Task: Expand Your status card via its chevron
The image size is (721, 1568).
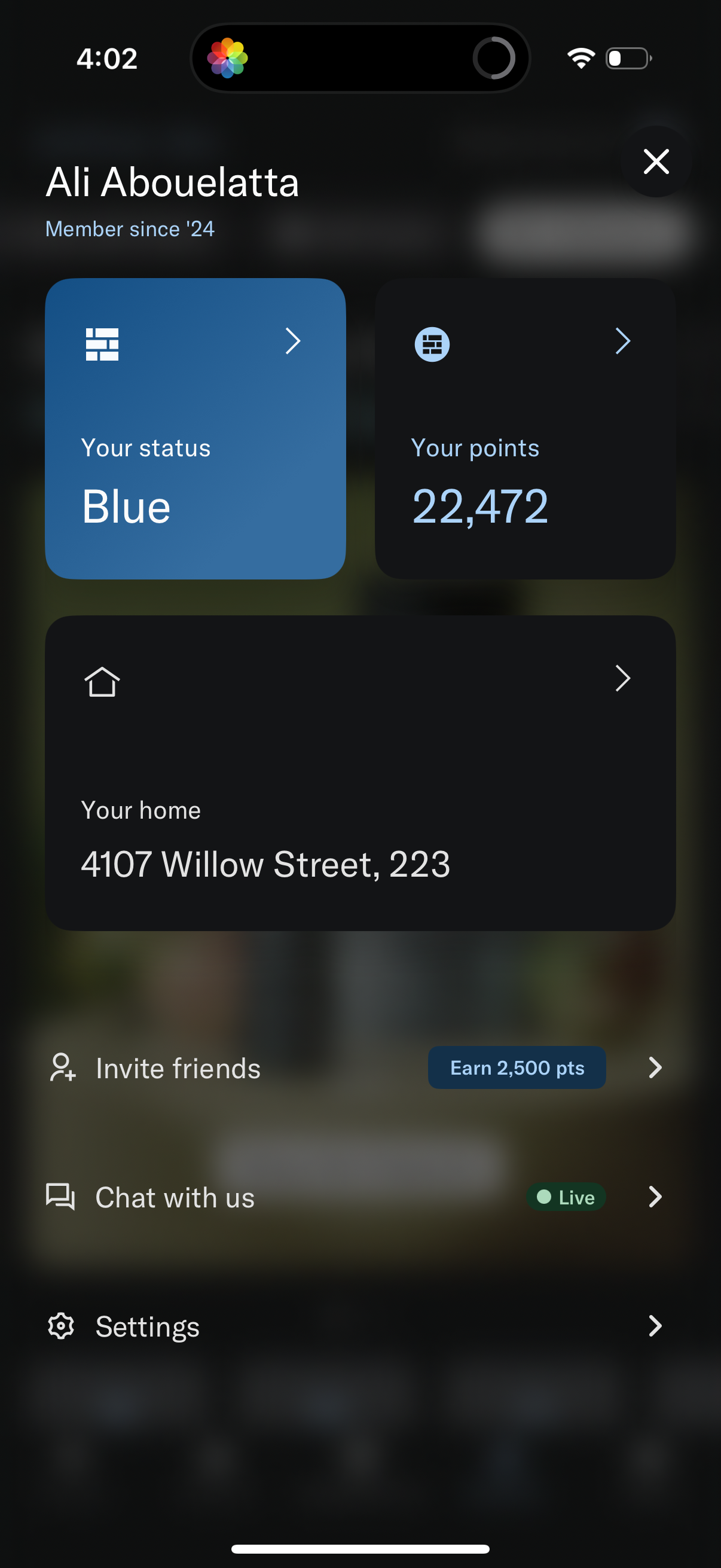Action: point(293,342)
